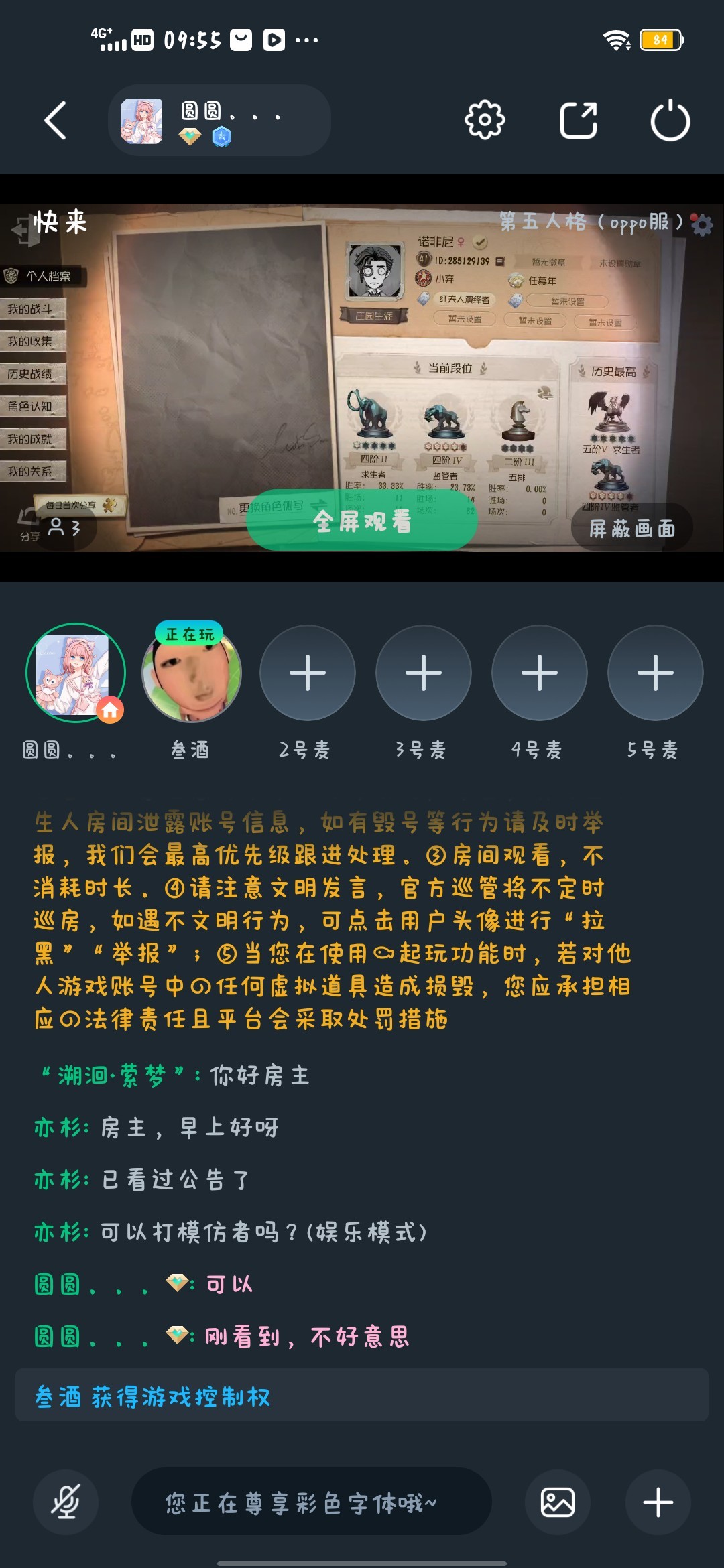View the audience count viewer list

65,528
